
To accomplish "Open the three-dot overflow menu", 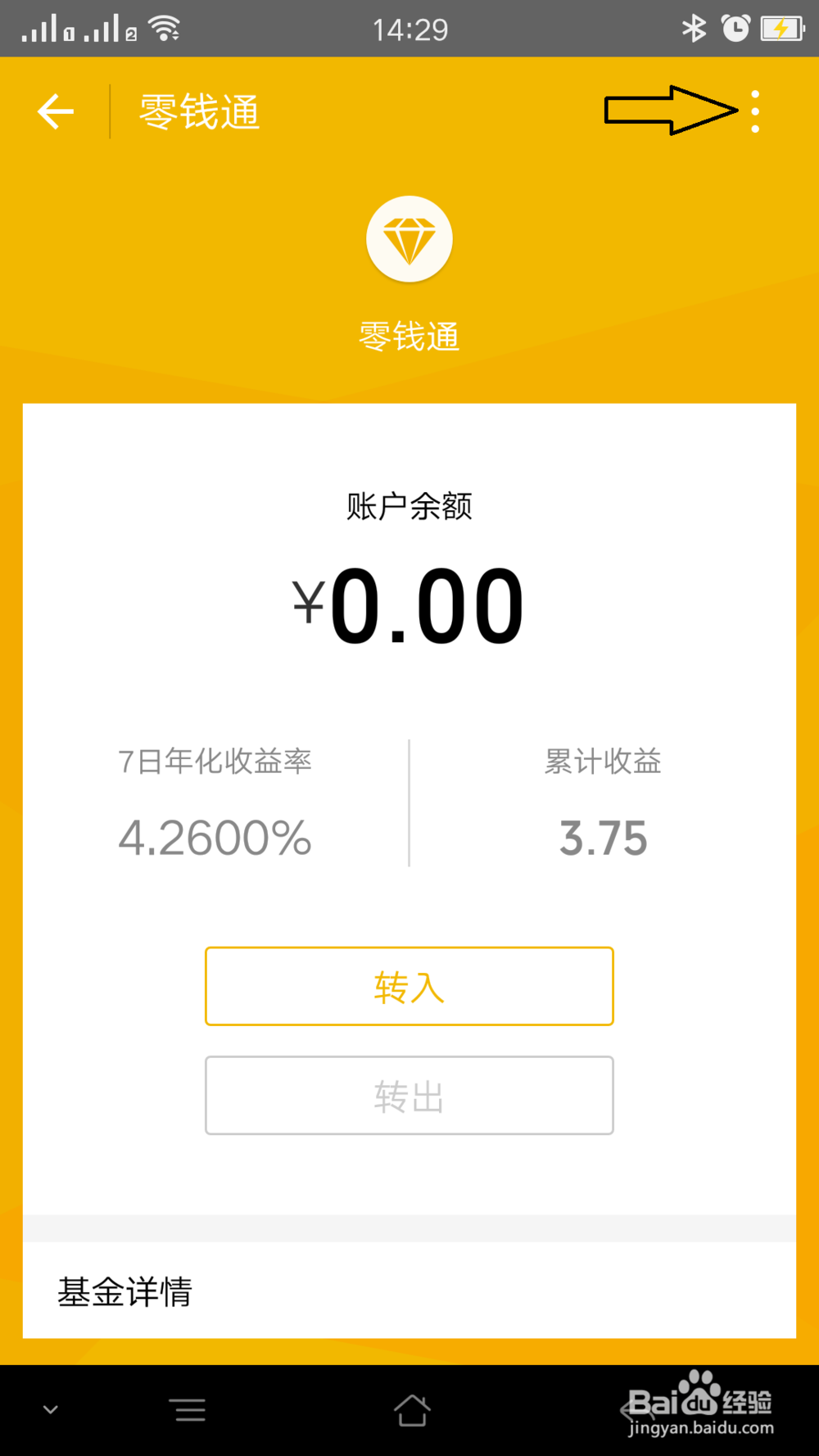I will [x=755, y=111].
